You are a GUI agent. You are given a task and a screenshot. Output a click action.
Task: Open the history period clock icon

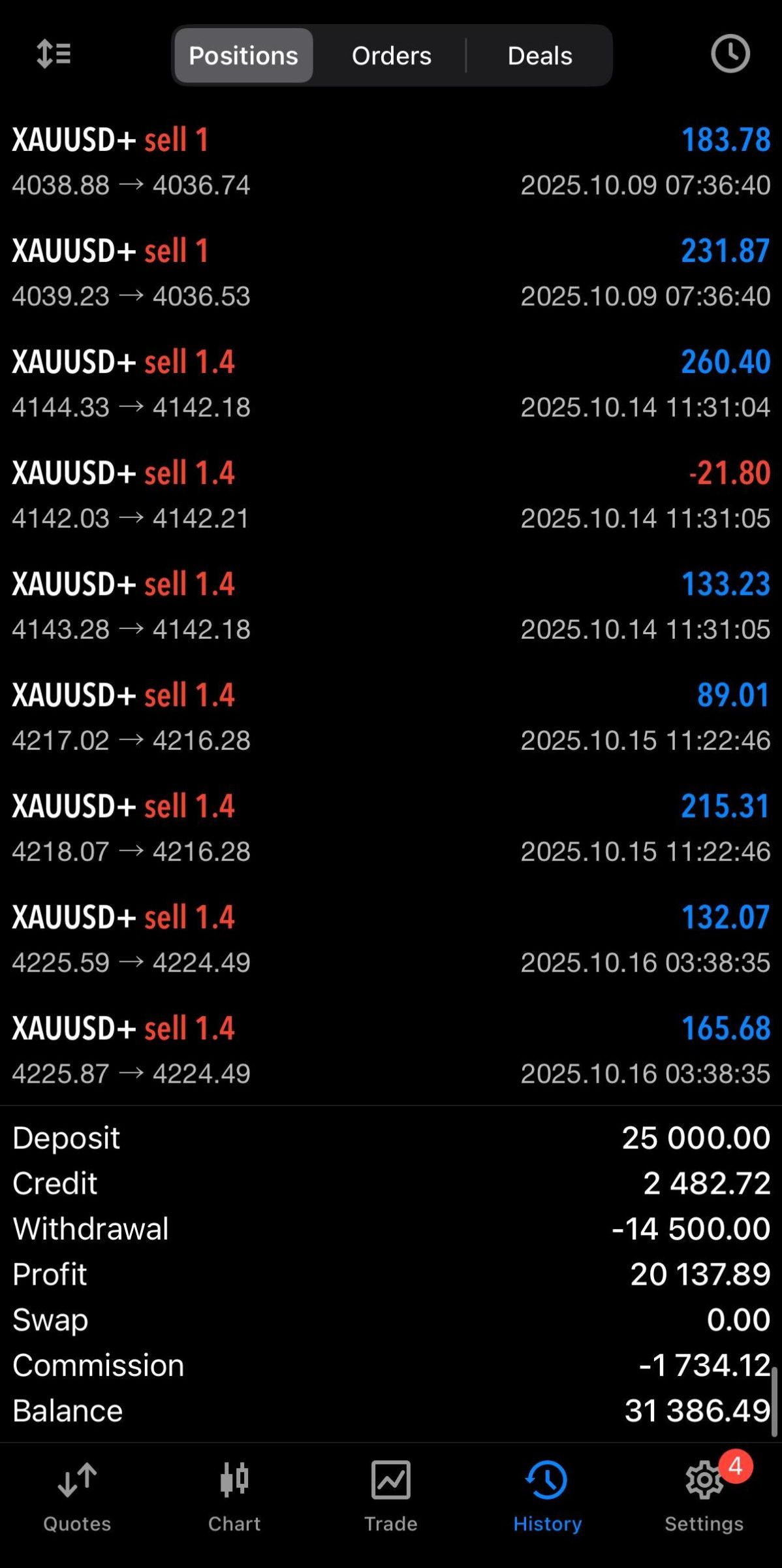point(730,54)
